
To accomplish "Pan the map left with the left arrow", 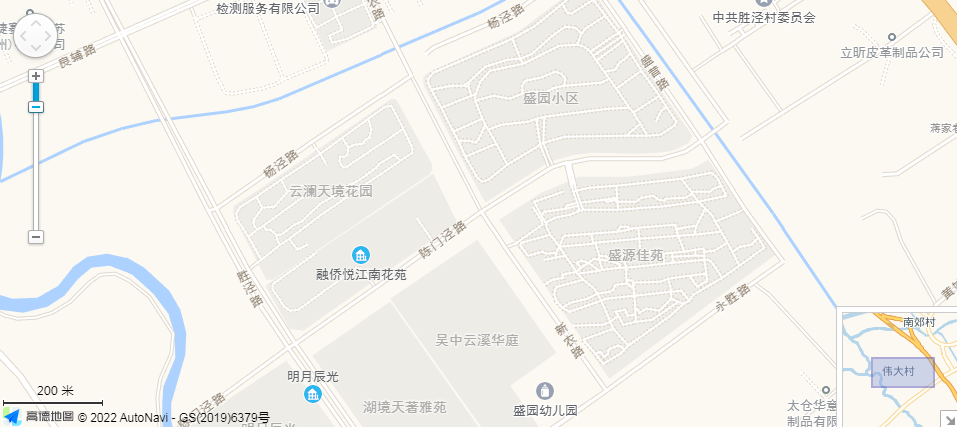I will [20, 38].
